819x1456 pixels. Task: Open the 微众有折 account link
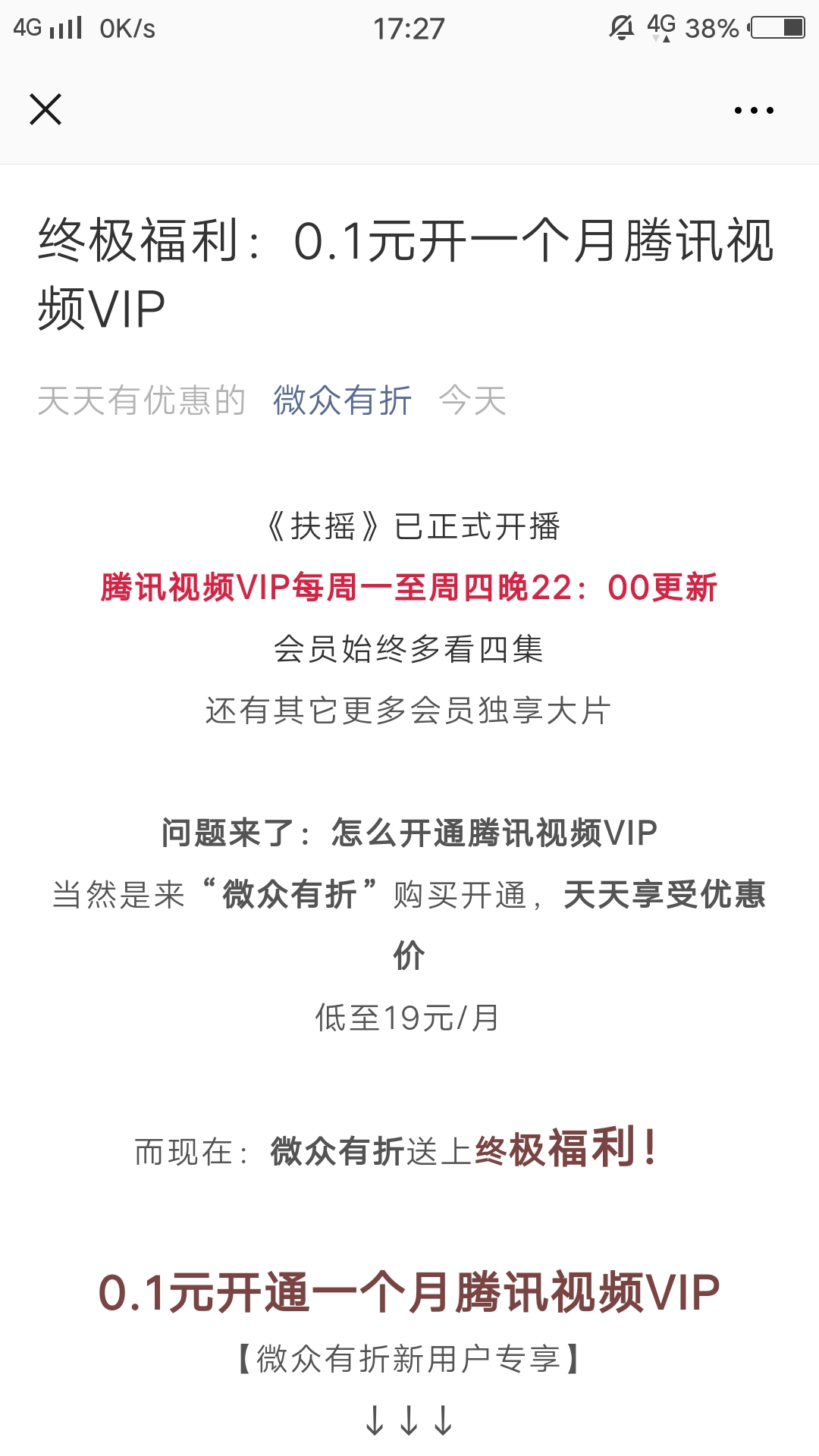[x=342, y=400]
